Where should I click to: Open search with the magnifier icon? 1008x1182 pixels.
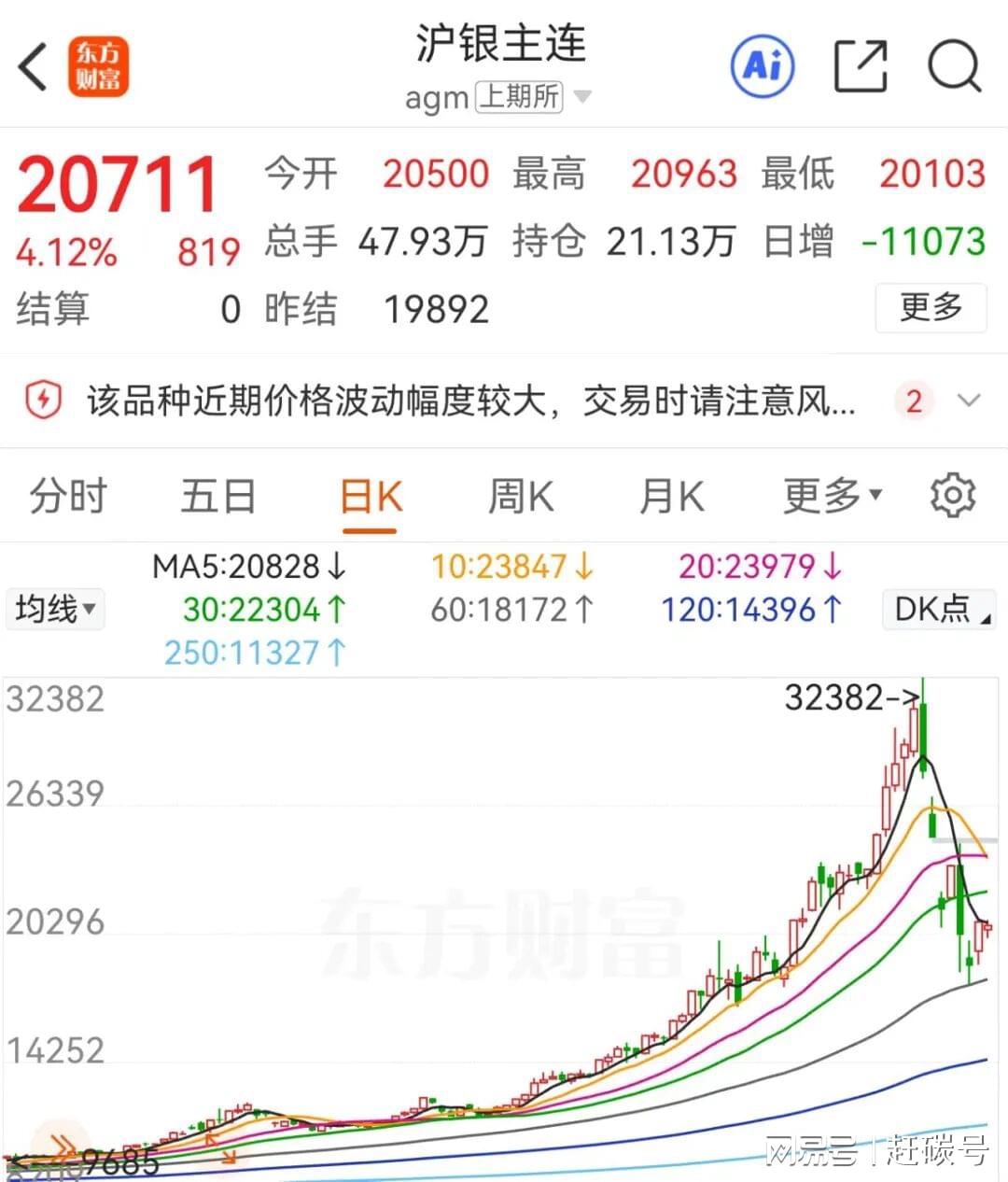tap(954, 66)
